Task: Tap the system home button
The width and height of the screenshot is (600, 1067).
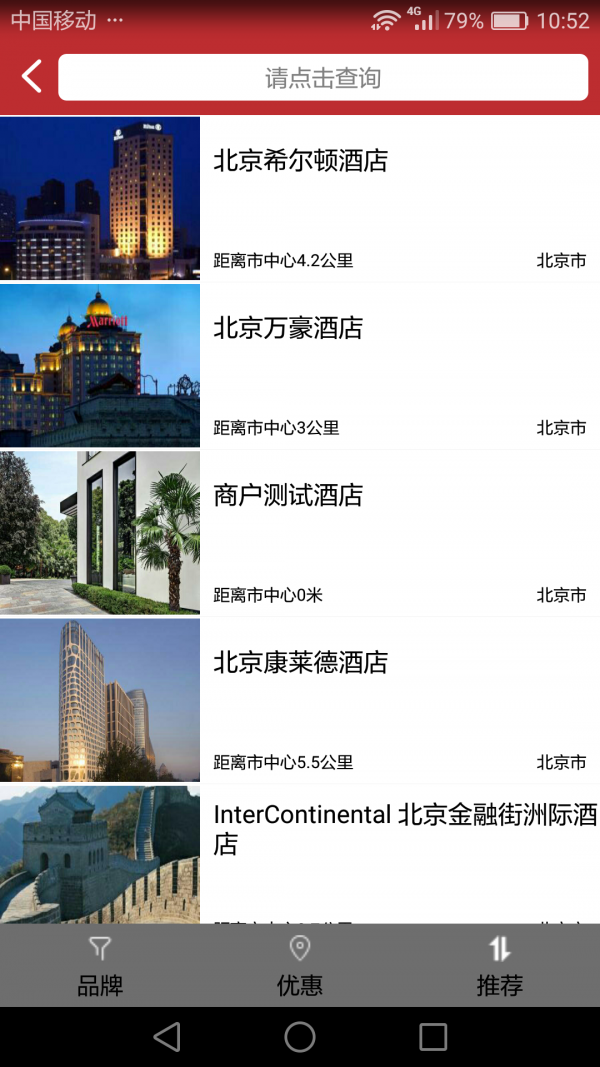Action: (300, 1037)
